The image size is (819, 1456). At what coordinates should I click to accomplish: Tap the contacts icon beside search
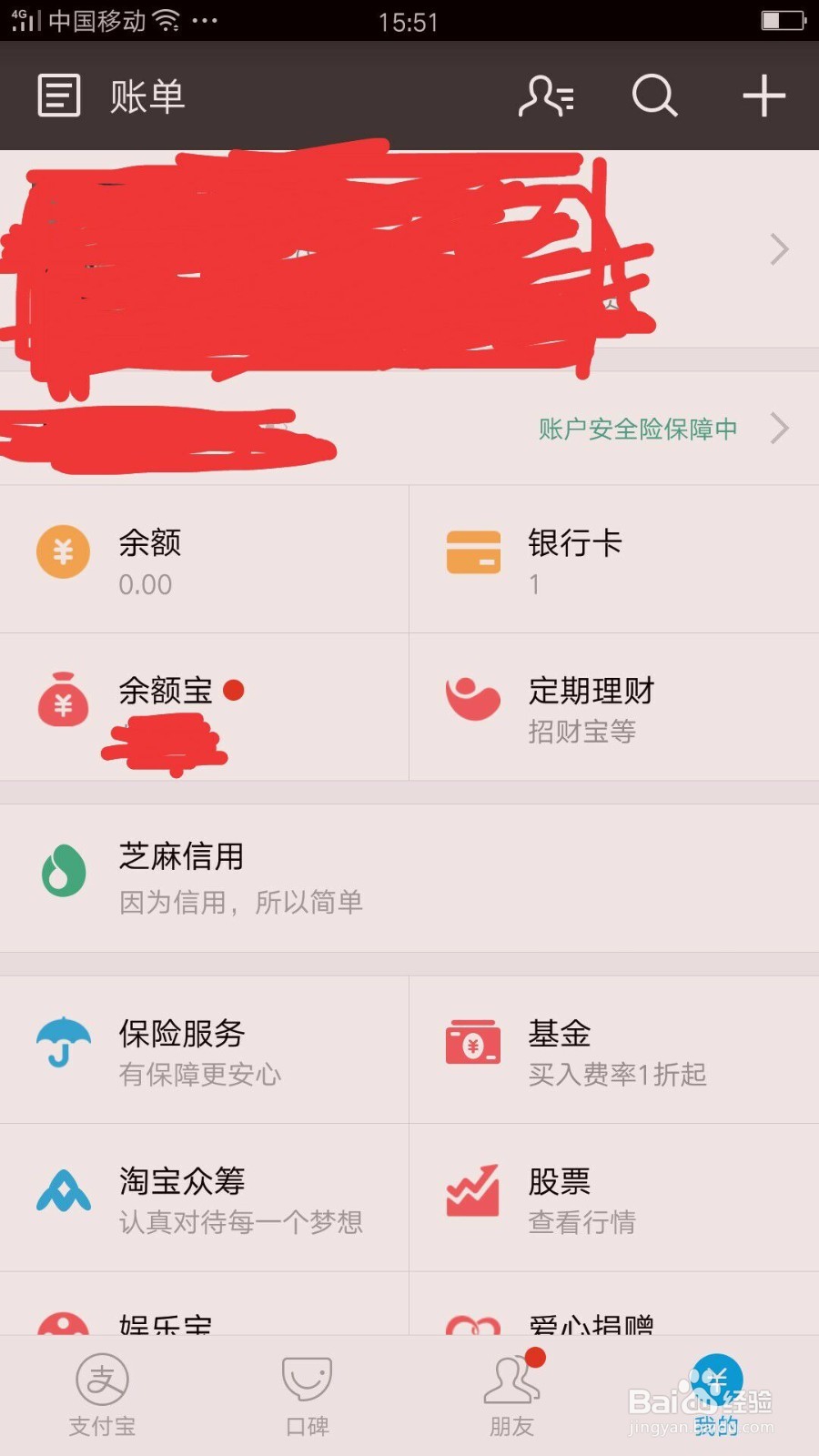tap(544, 96)
